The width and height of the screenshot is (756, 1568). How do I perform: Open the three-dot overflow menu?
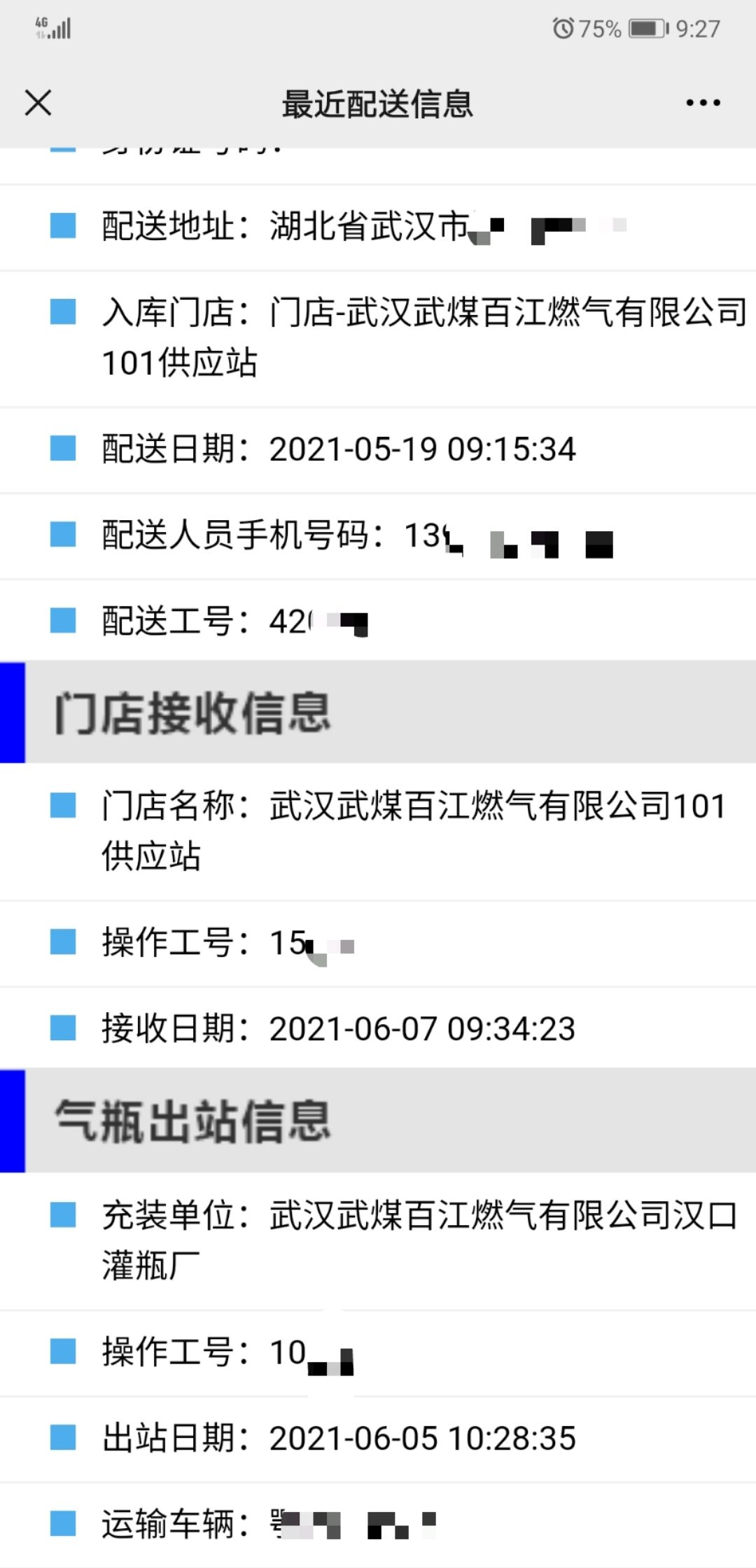[x=703, y=103]
